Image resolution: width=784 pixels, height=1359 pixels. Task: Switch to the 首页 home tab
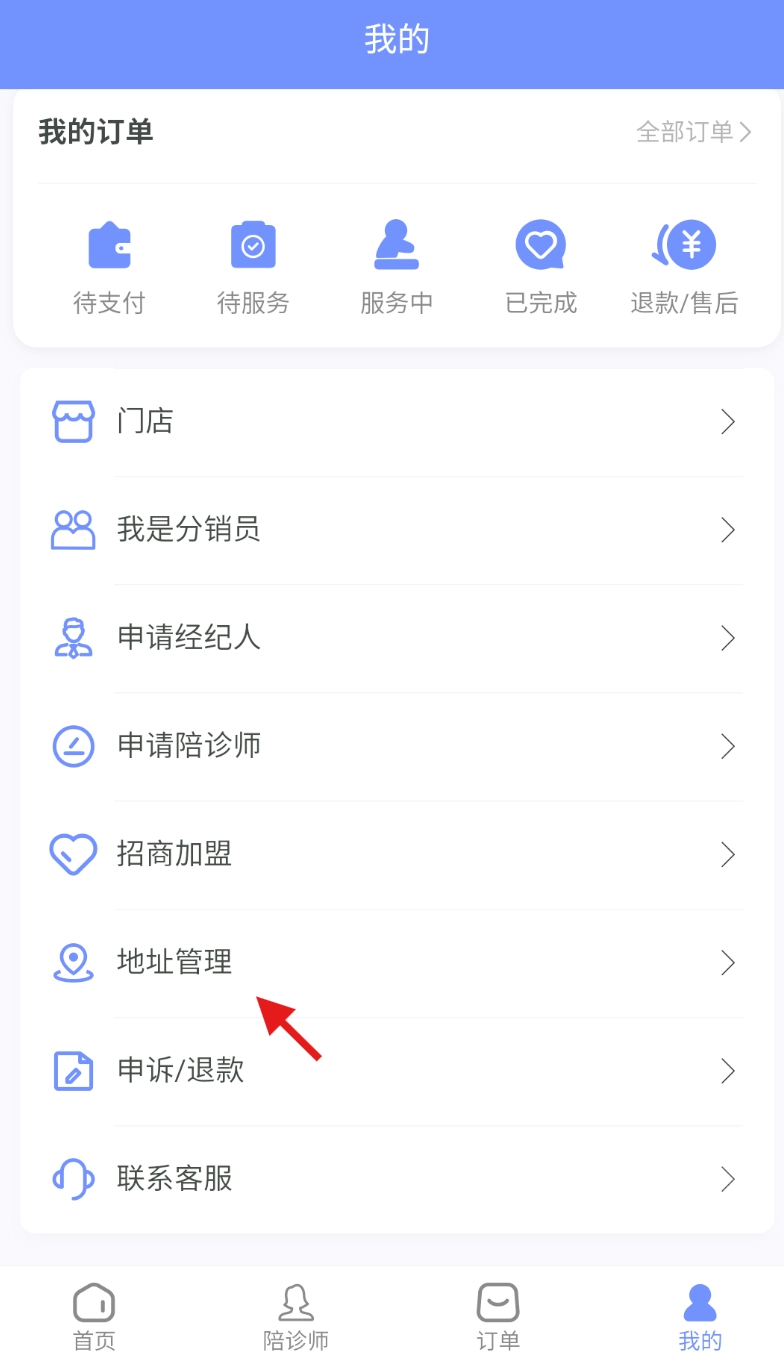[x=94, y=1316]
